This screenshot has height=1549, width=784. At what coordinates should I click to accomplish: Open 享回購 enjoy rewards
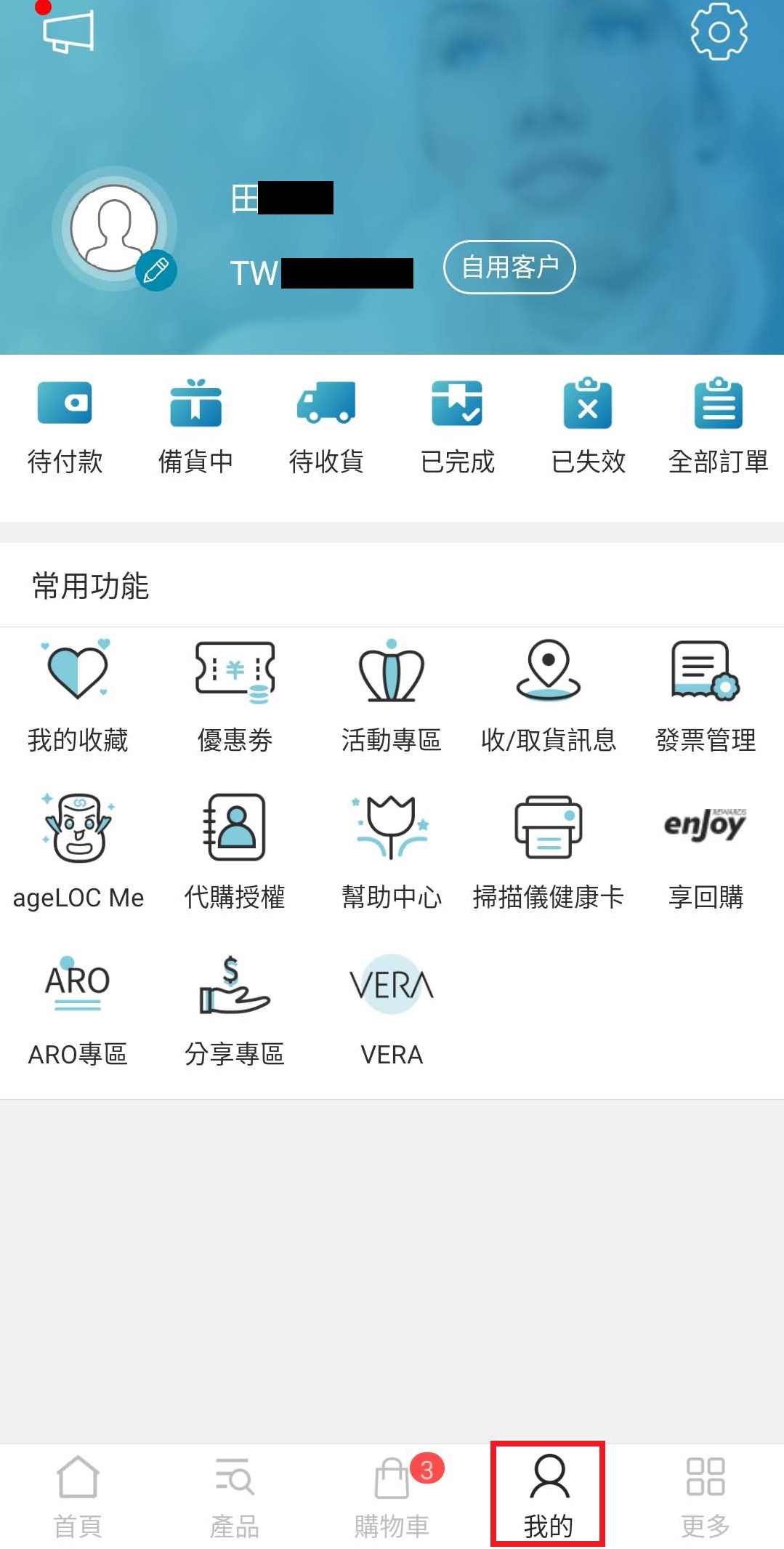point(705,852)
